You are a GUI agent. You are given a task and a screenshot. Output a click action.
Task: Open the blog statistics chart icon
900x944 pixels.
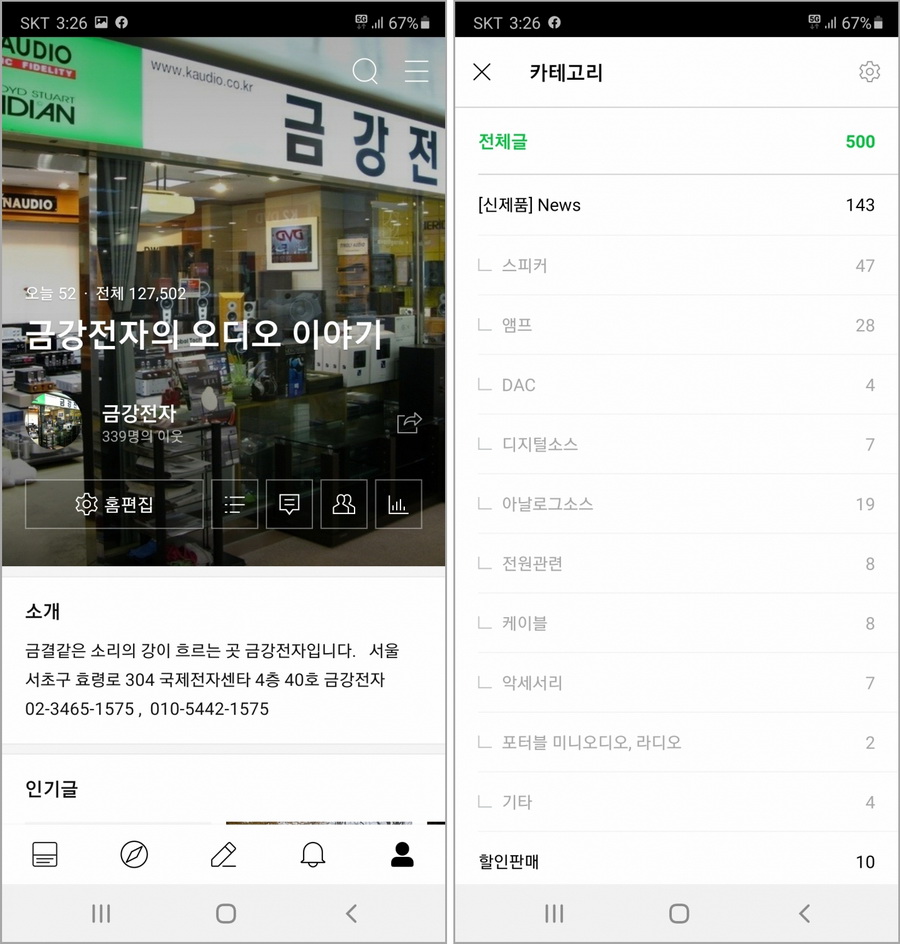tap(398, 504)
